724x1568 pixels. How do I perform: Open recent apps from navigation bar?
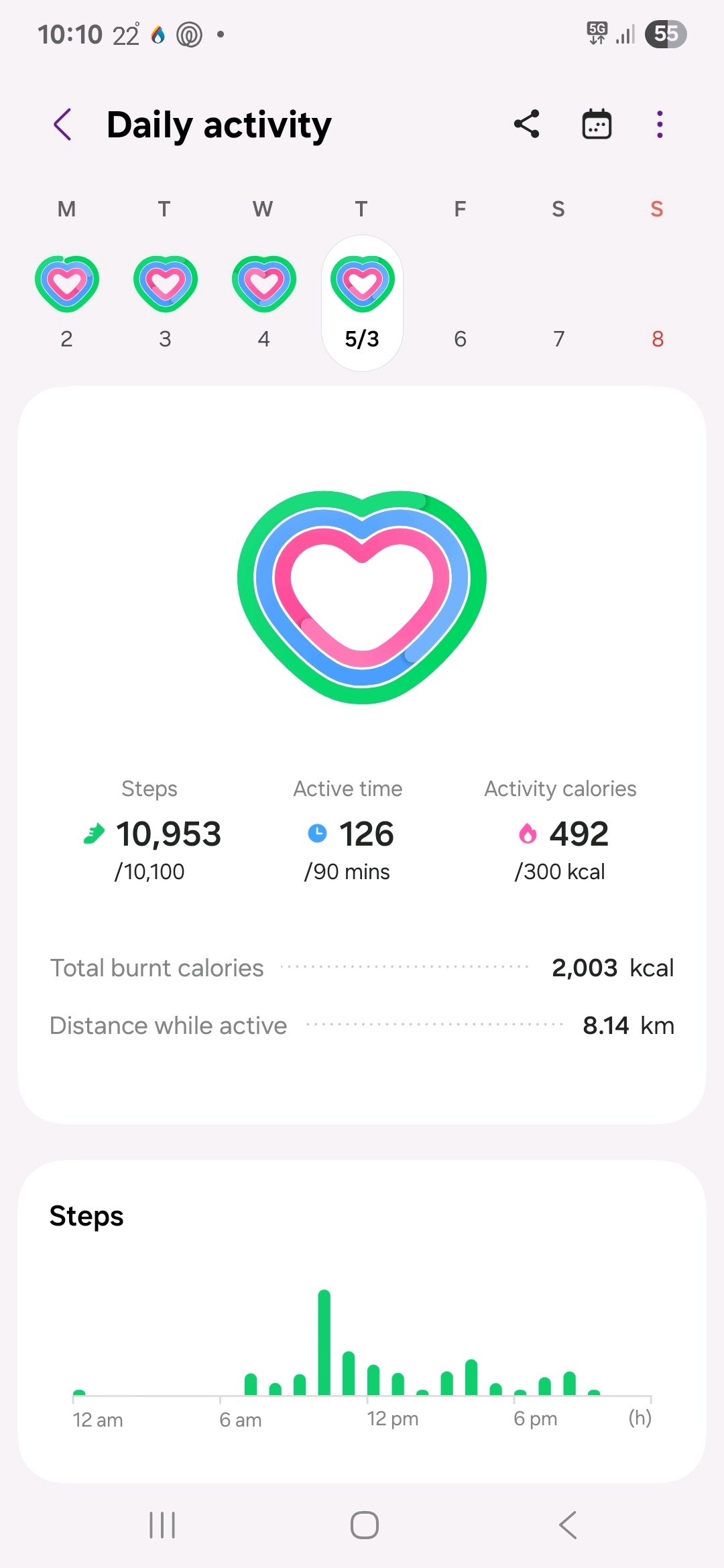pos(162,1525)
